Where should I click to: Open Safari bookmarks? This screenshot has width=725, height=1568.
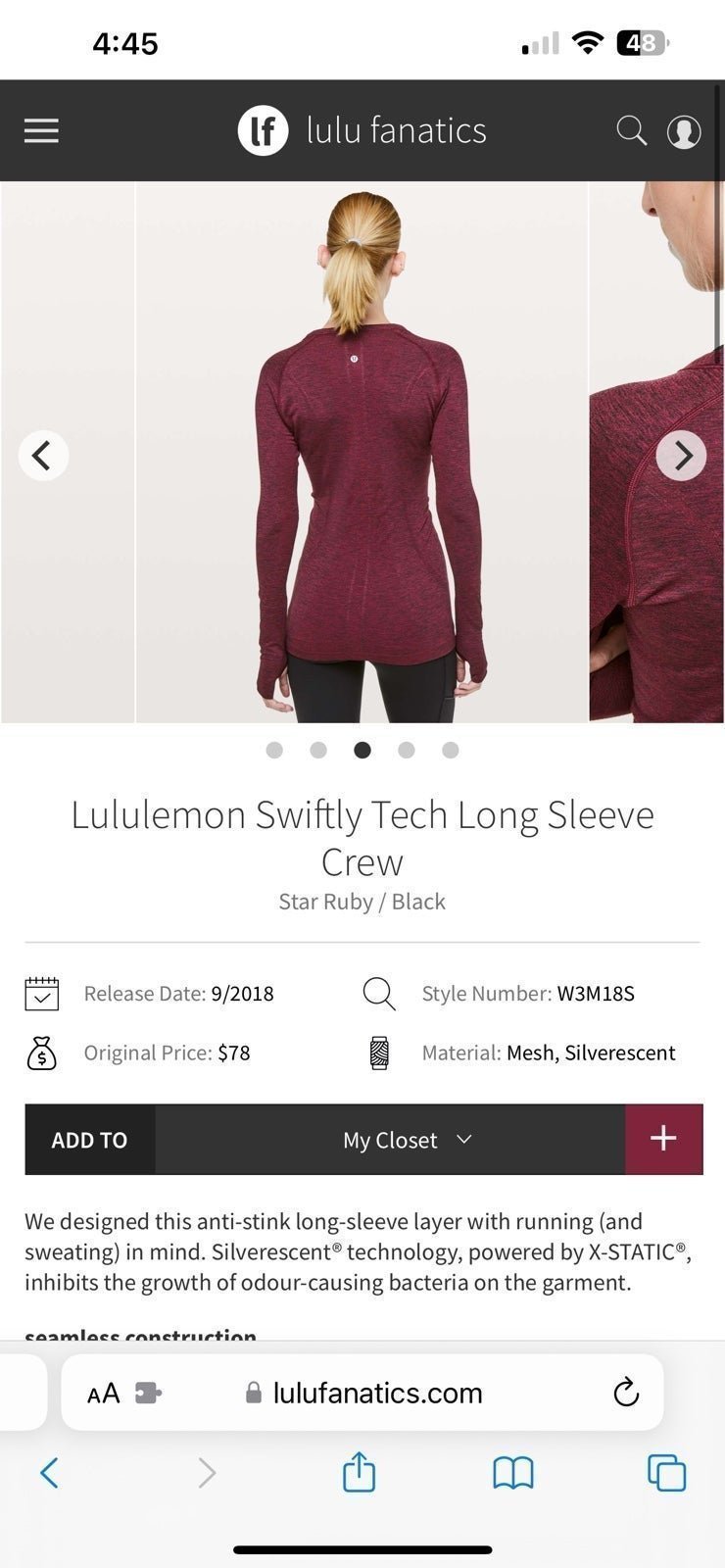pos(512,1472)
